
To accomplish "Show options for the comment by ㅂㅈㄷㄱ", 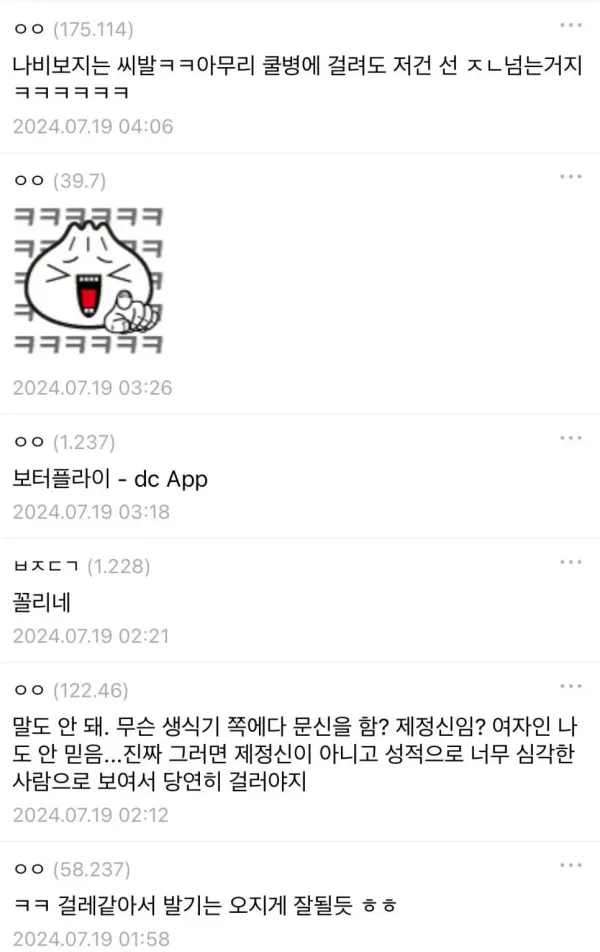I will [x=570, y=563].
